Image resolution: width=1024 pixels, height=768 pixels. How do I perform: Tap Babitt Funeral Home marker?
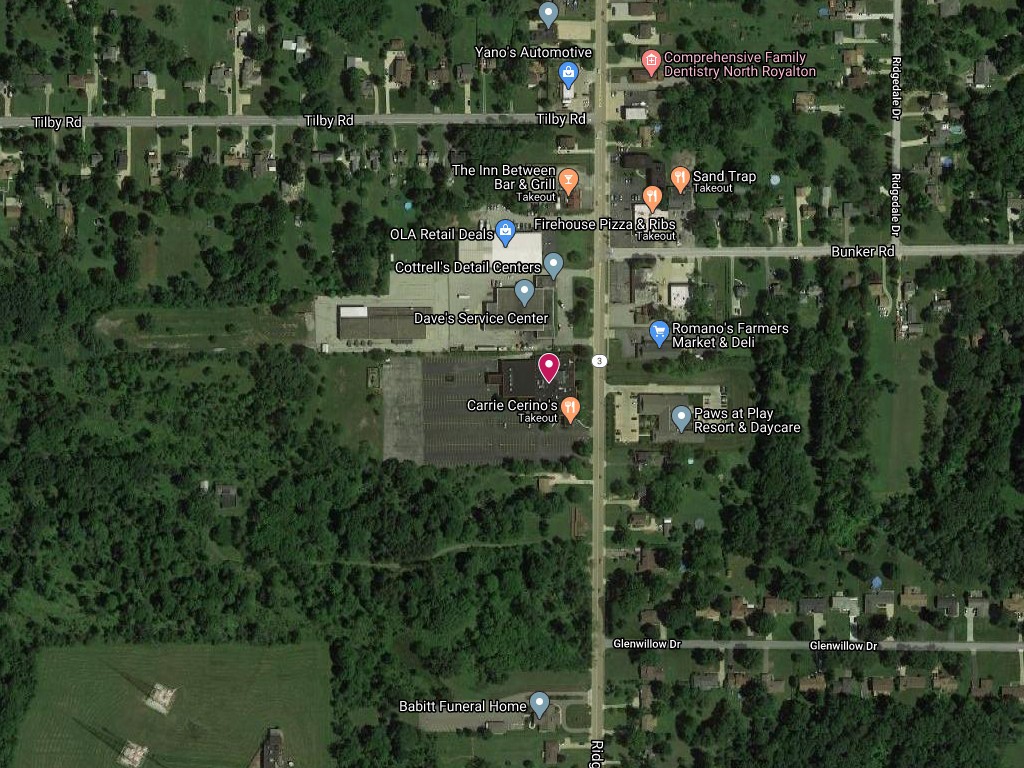(x=540, y=704)
